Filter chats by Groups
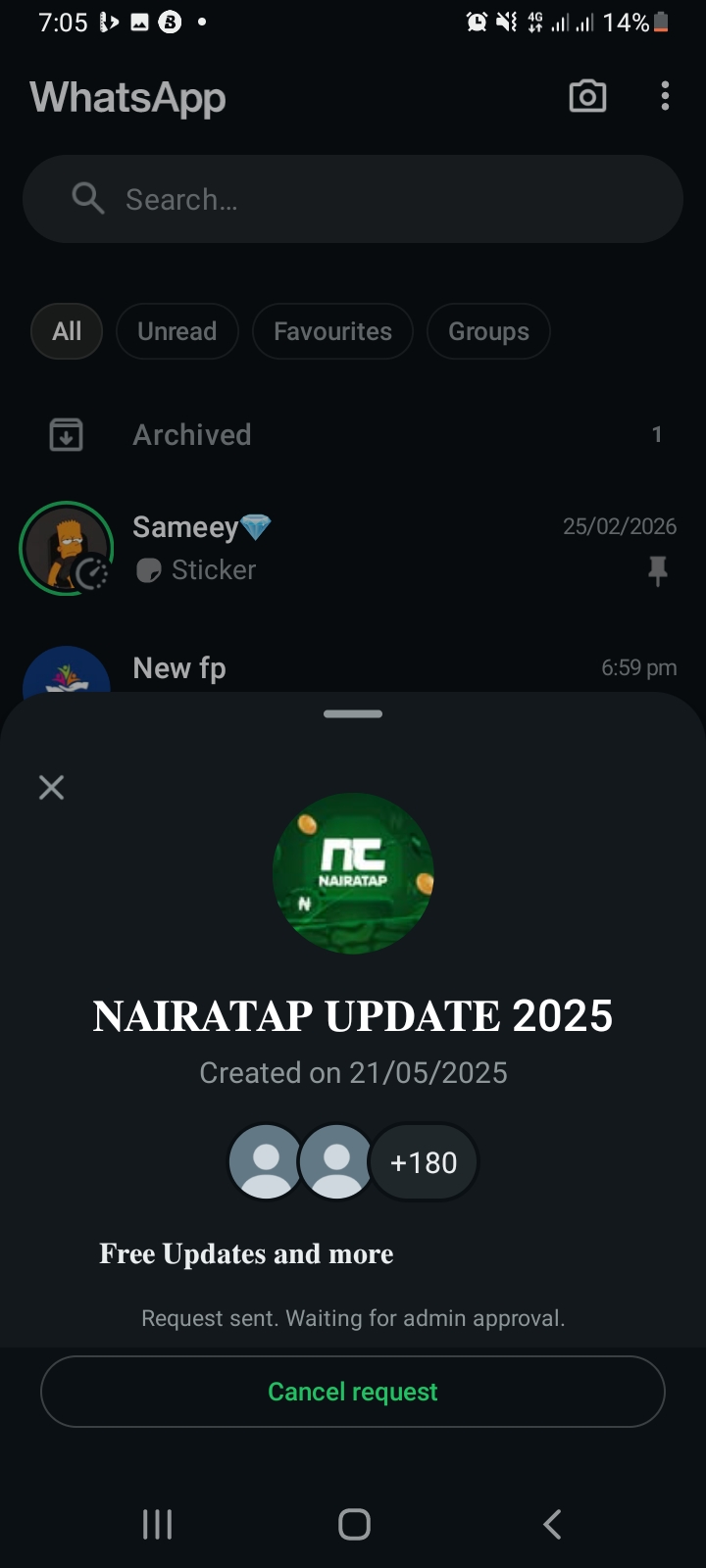Viewport: 706px width, 1568px height. tap(488, 331)
